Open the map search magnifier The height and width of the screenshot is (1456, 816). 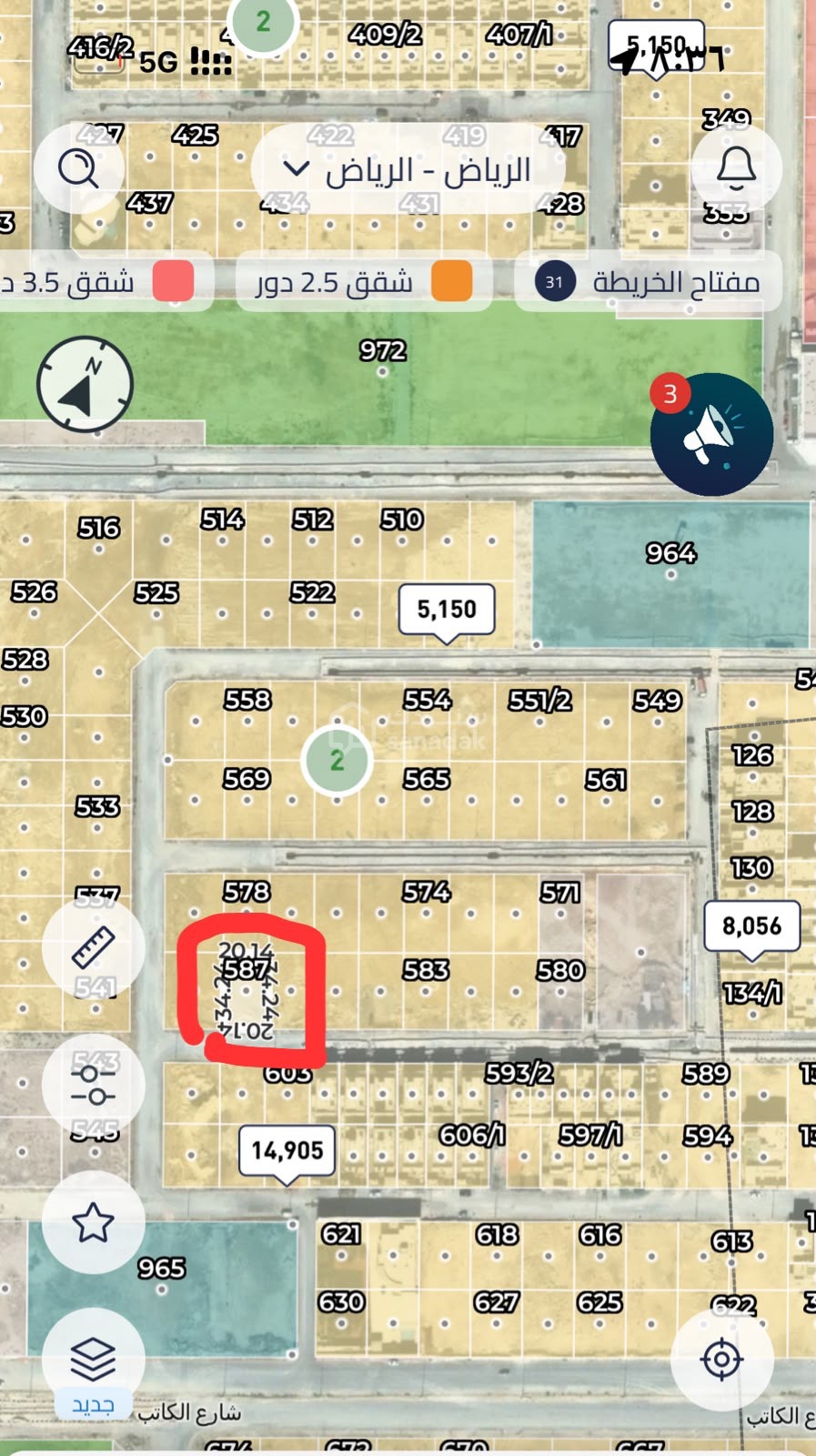pos(78,168)
